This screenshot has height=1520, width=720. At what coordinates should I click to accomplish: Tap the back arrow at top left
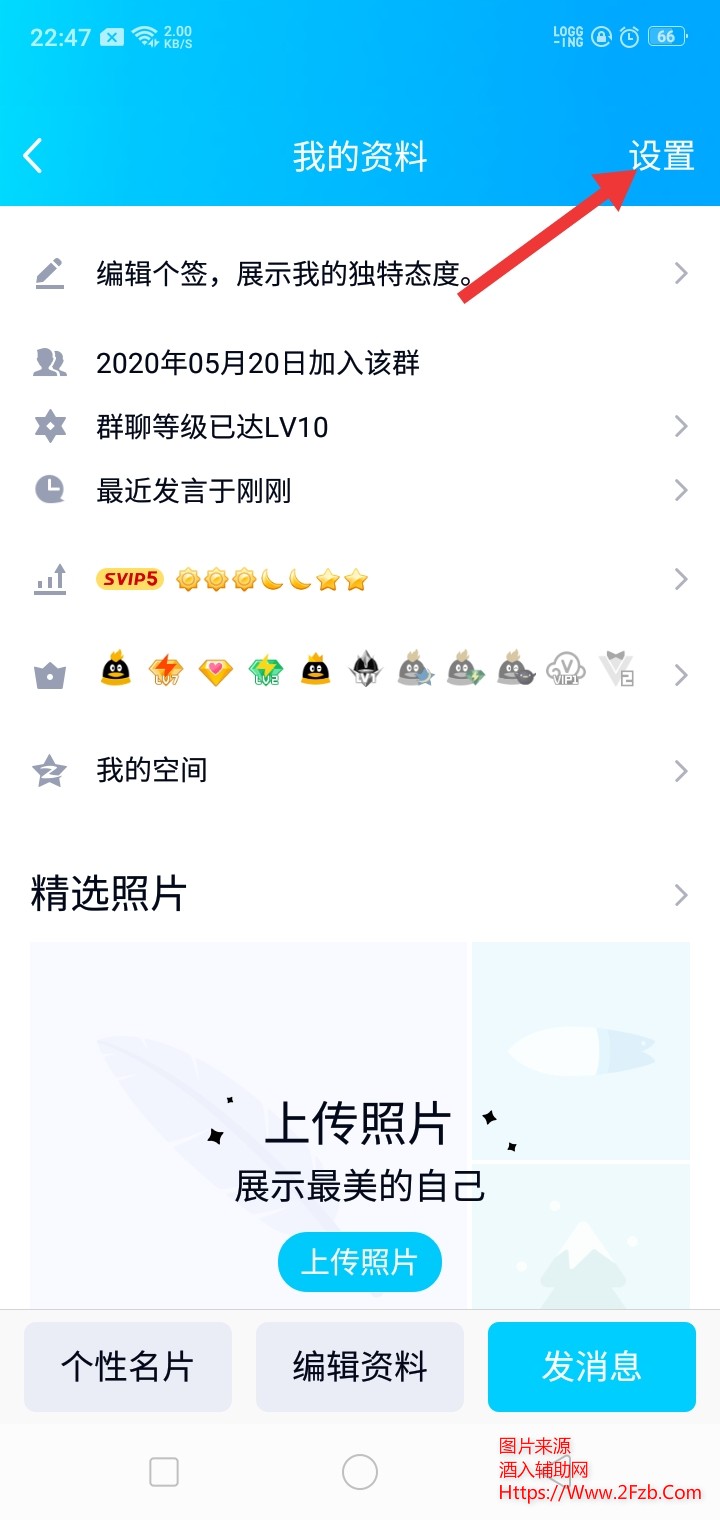[32, 156]
